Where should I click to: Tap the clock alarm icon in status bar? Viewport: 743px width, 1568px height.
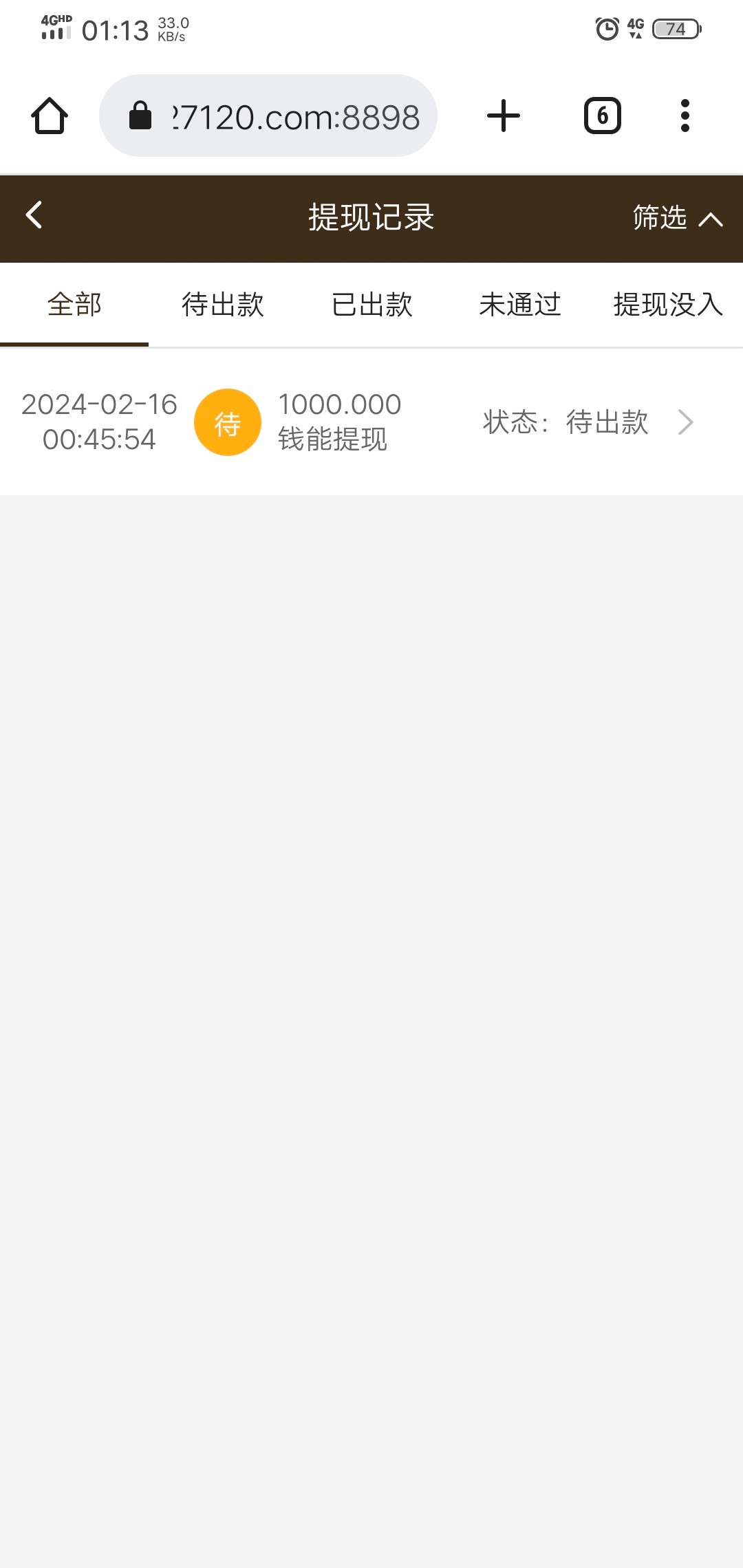pyautogui.click(x=604, y=28)
